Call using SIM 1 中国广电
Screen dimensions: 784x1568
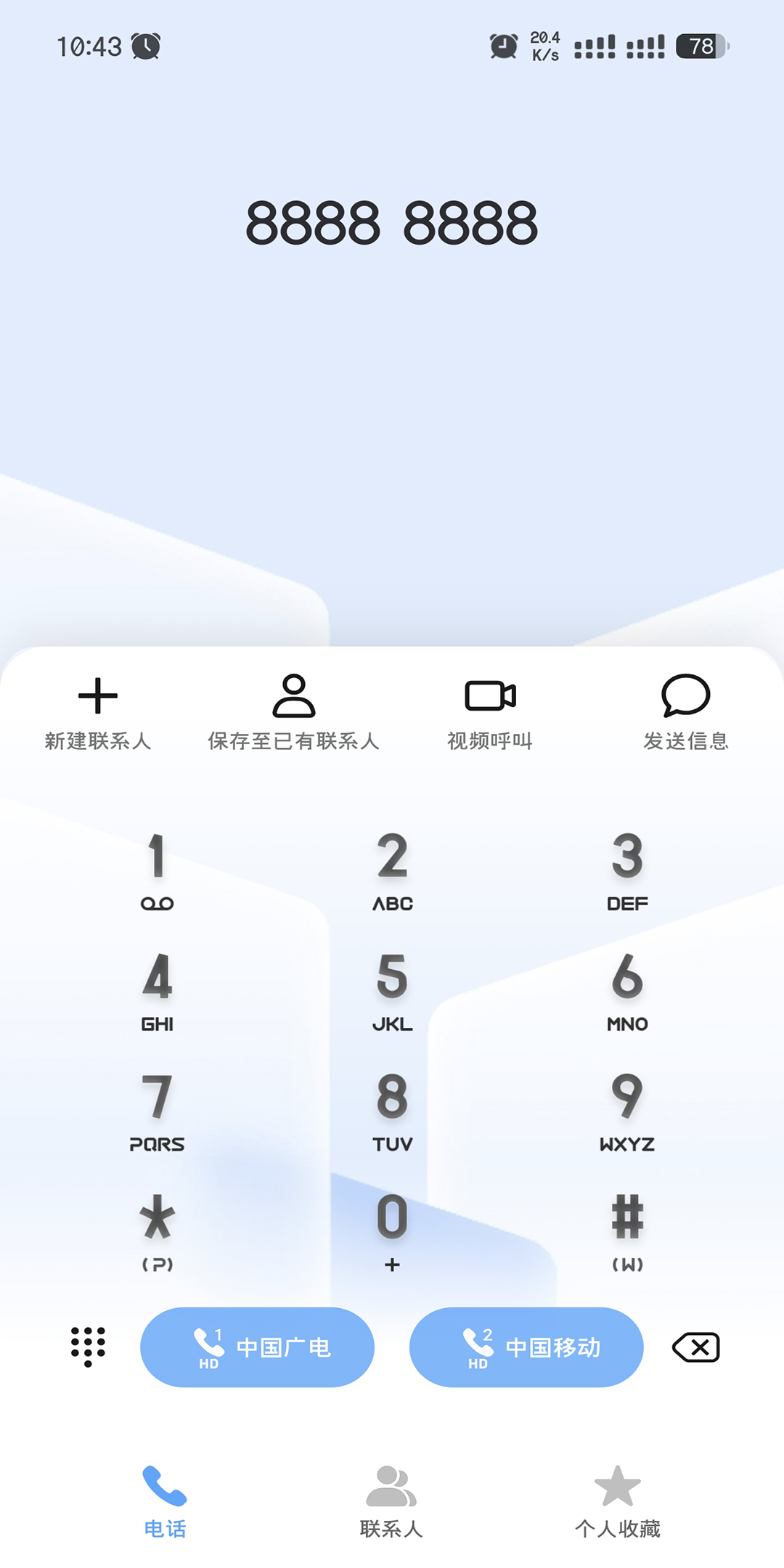coord(257,1347)
